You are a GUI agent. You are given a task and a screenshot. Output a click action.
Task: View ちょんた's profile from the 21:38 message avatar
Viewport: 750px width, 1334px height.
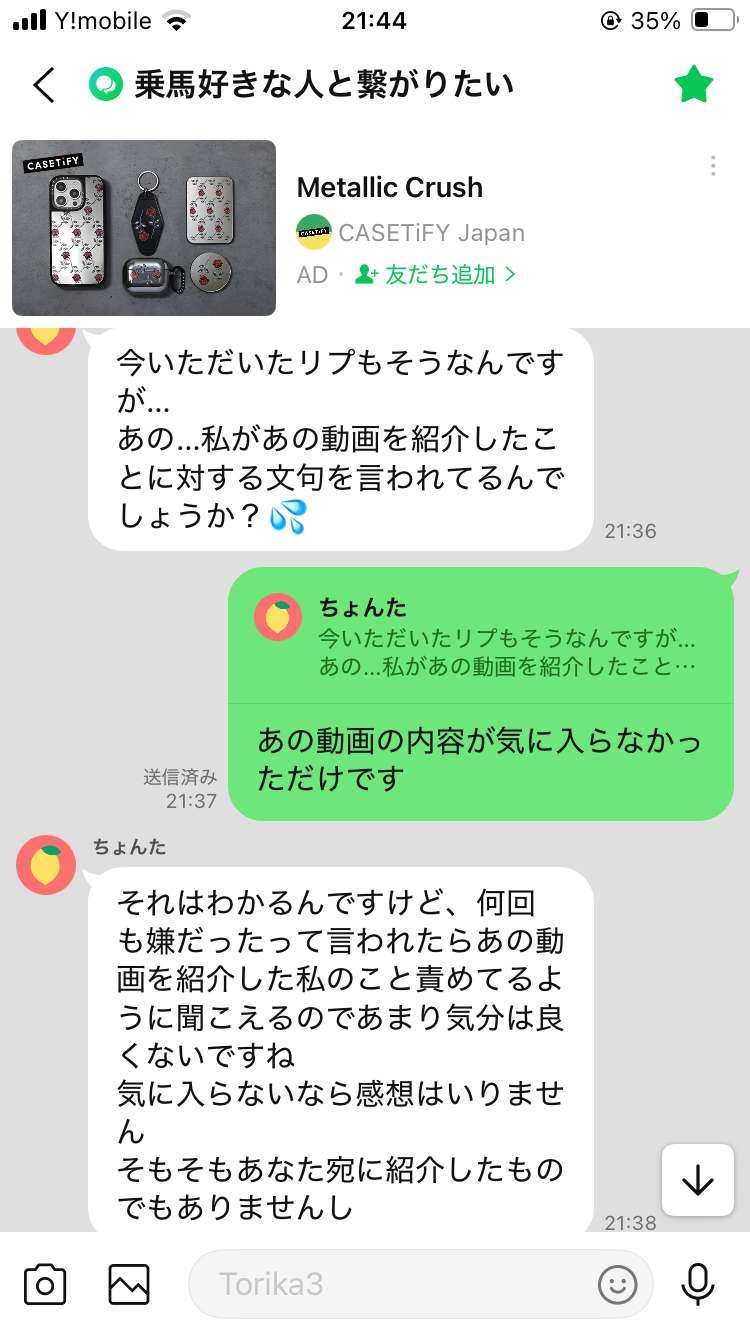[x=46, y=865]
